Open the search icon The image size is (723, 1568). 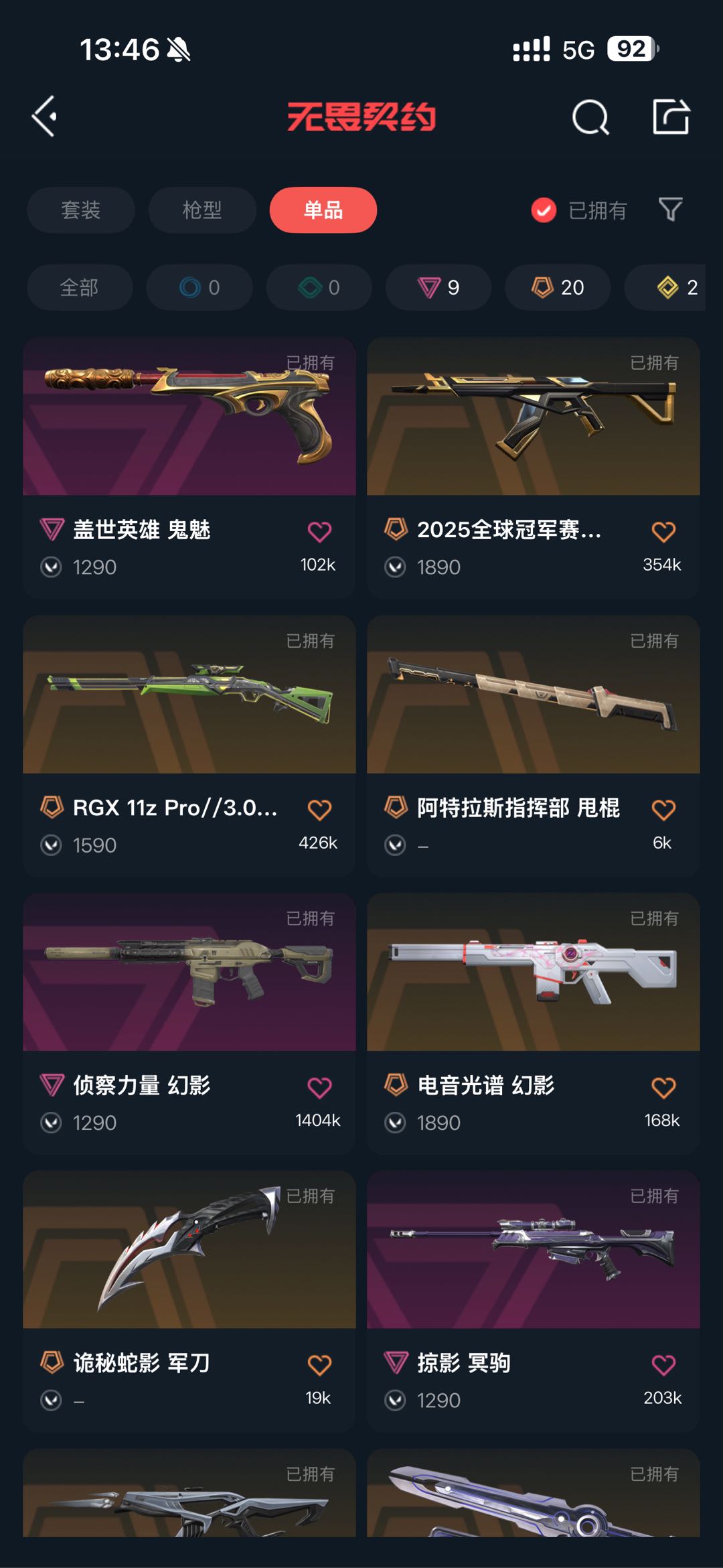pos(590,118)
